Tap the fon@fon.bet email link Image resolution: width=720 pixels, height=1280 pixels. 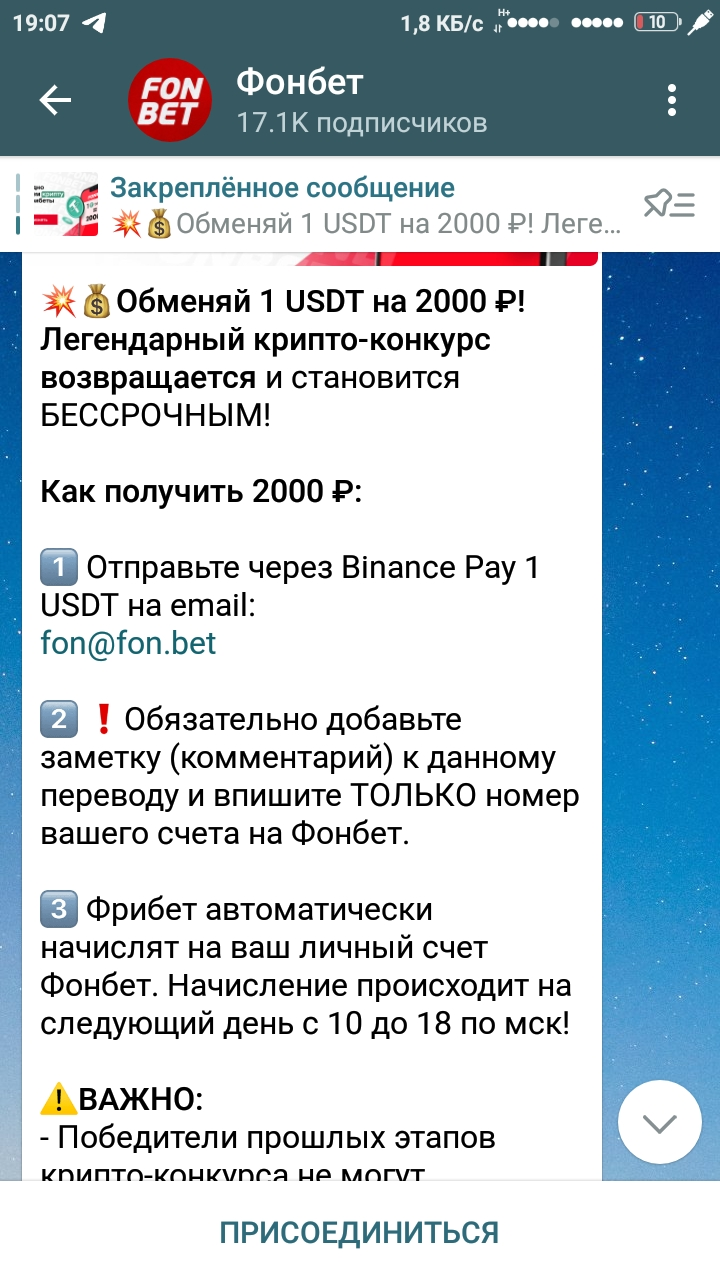coord(128,642)
